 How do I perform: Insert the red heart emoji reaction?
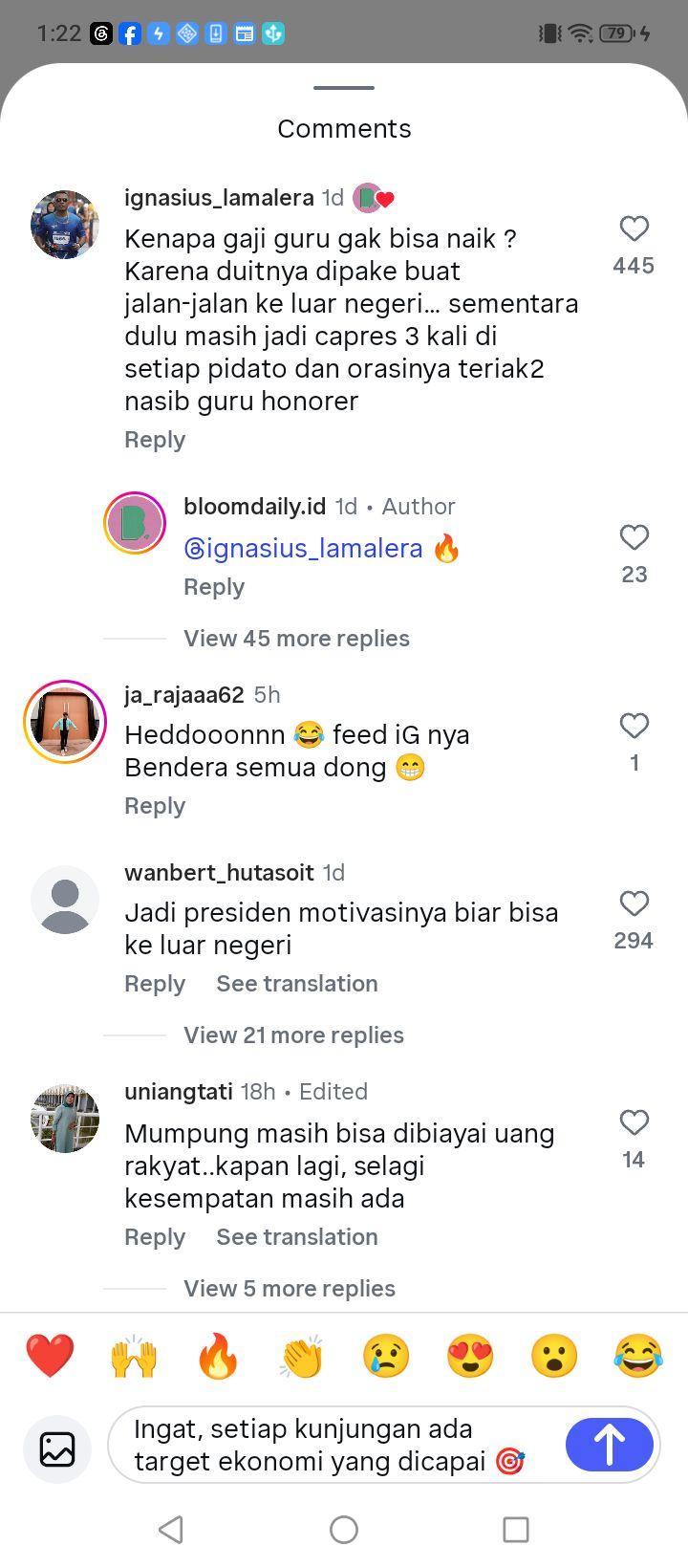point(50,1356)
